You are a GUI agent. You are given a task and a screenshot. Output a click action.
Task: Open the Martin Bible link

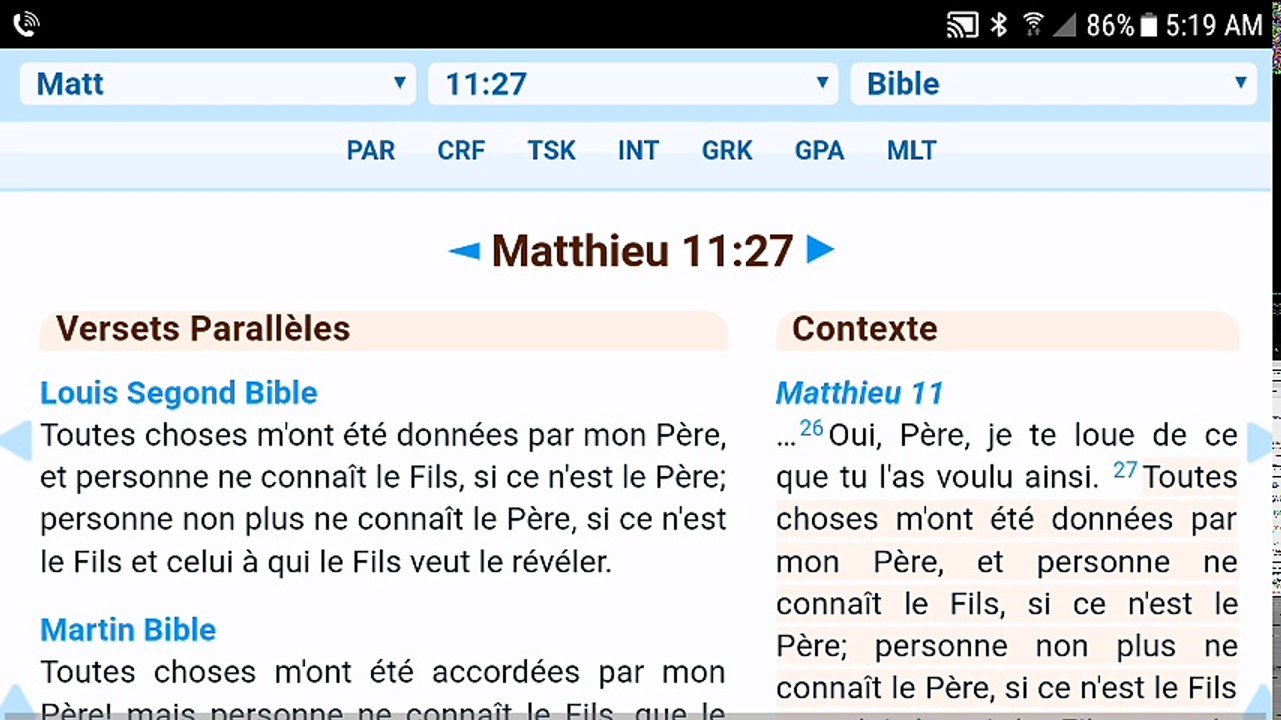click(128, 630)
